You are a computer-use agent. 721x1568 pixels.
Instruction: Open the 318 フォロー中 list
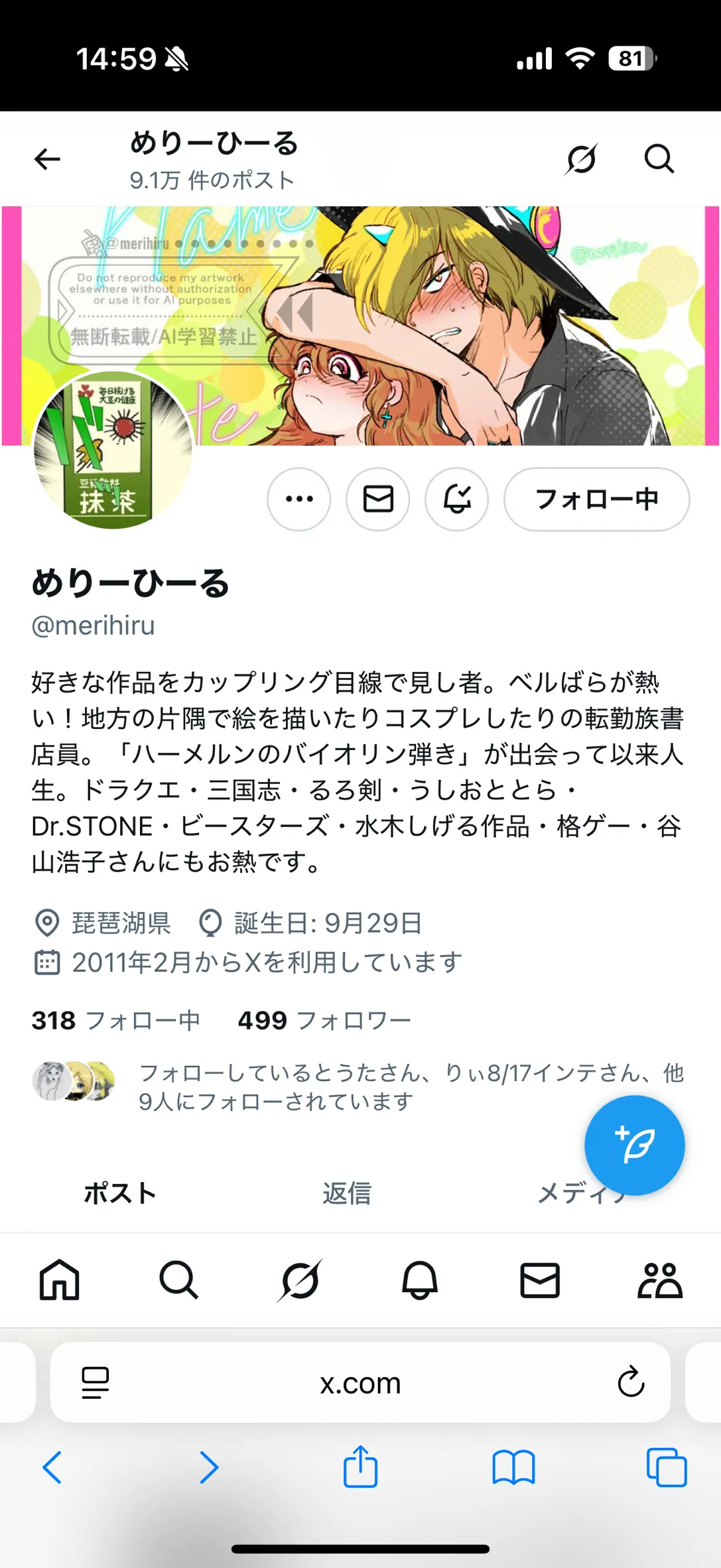(115, 1021)
